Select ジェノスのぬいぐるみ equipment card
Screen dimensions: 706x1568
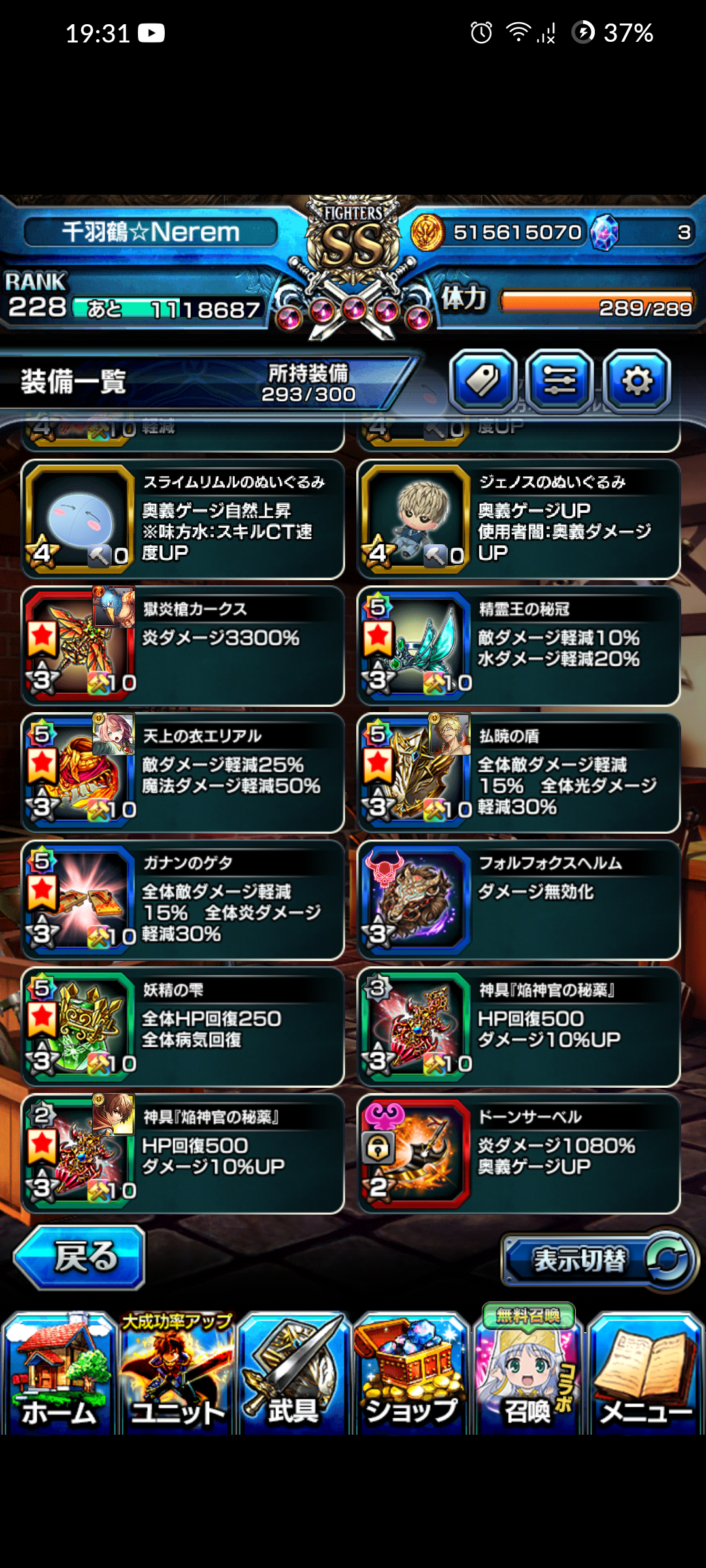point(519,519)
